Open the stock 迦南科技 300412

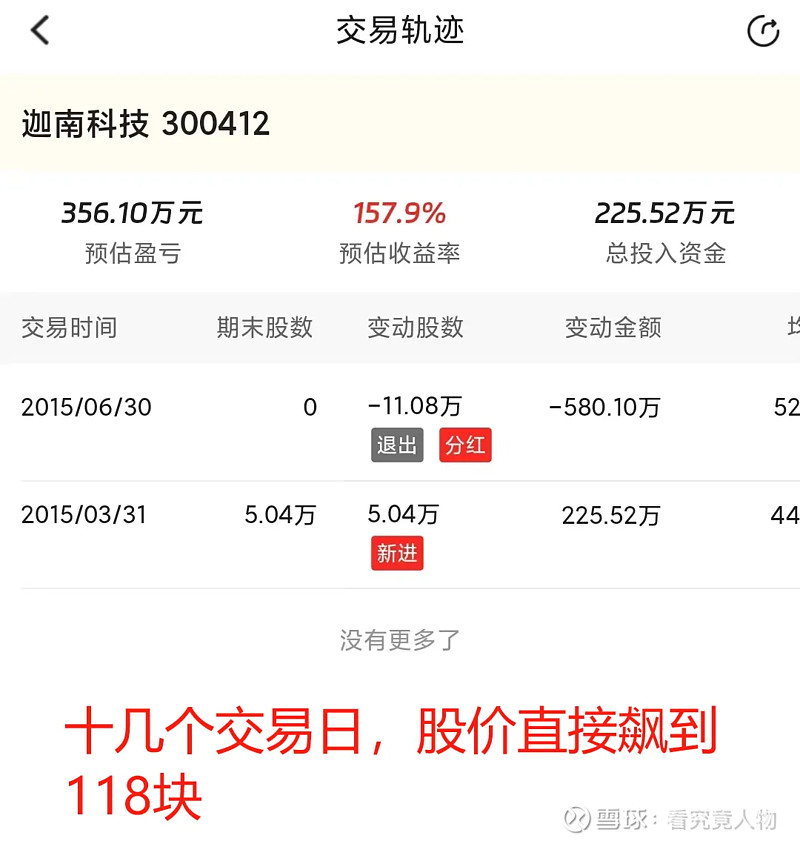click(x=146, y=124)
